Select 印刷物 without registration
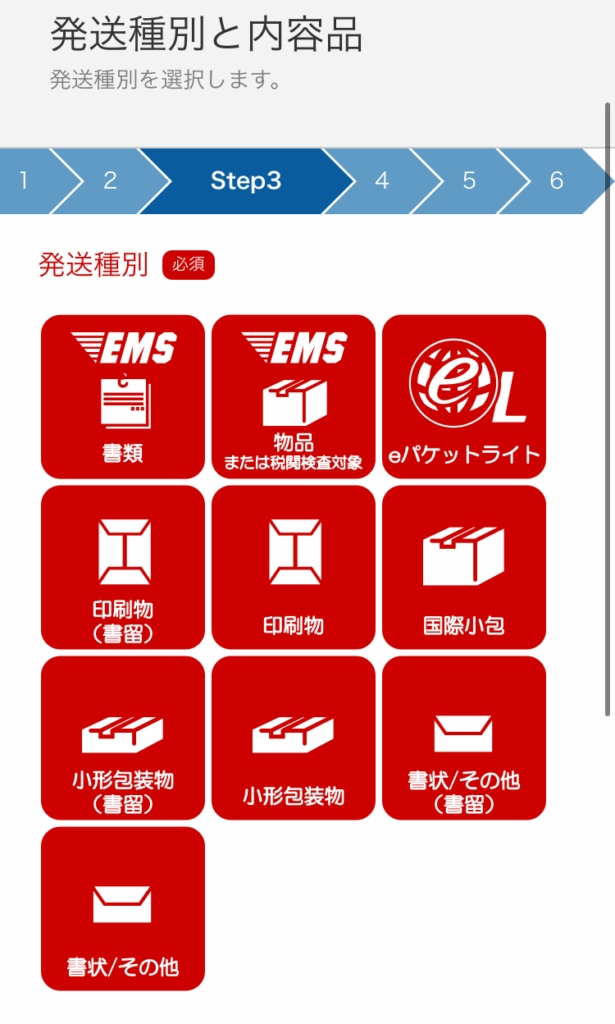615x1024 pixels. pos(294,567)
